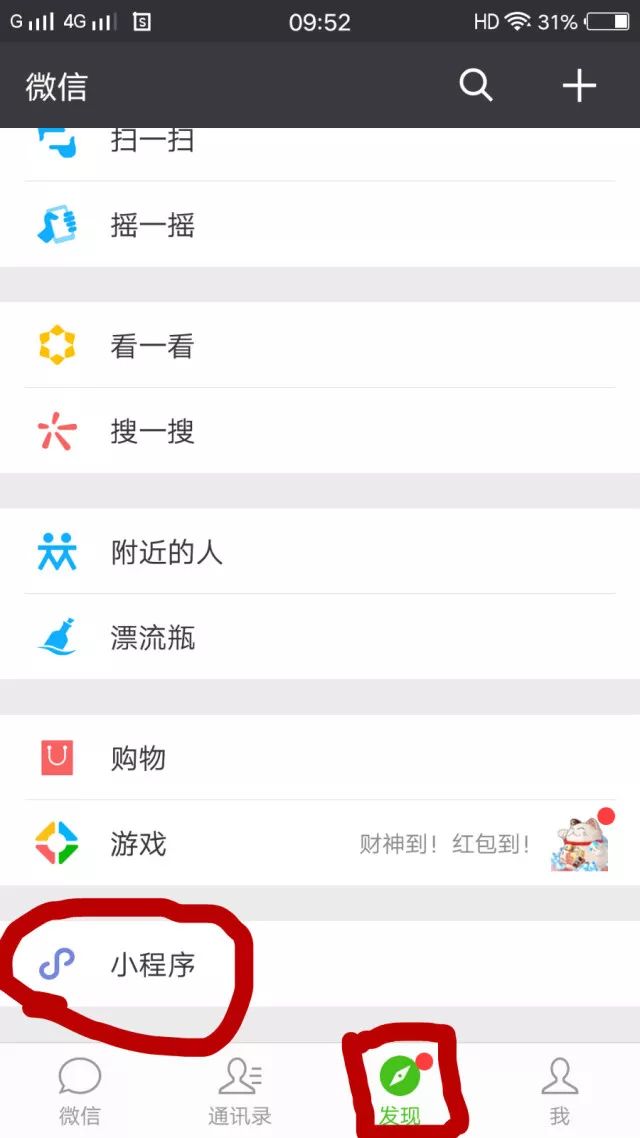
Task: Open 漂流瓶 drift bottle
Action: click(x=320, y=637)
